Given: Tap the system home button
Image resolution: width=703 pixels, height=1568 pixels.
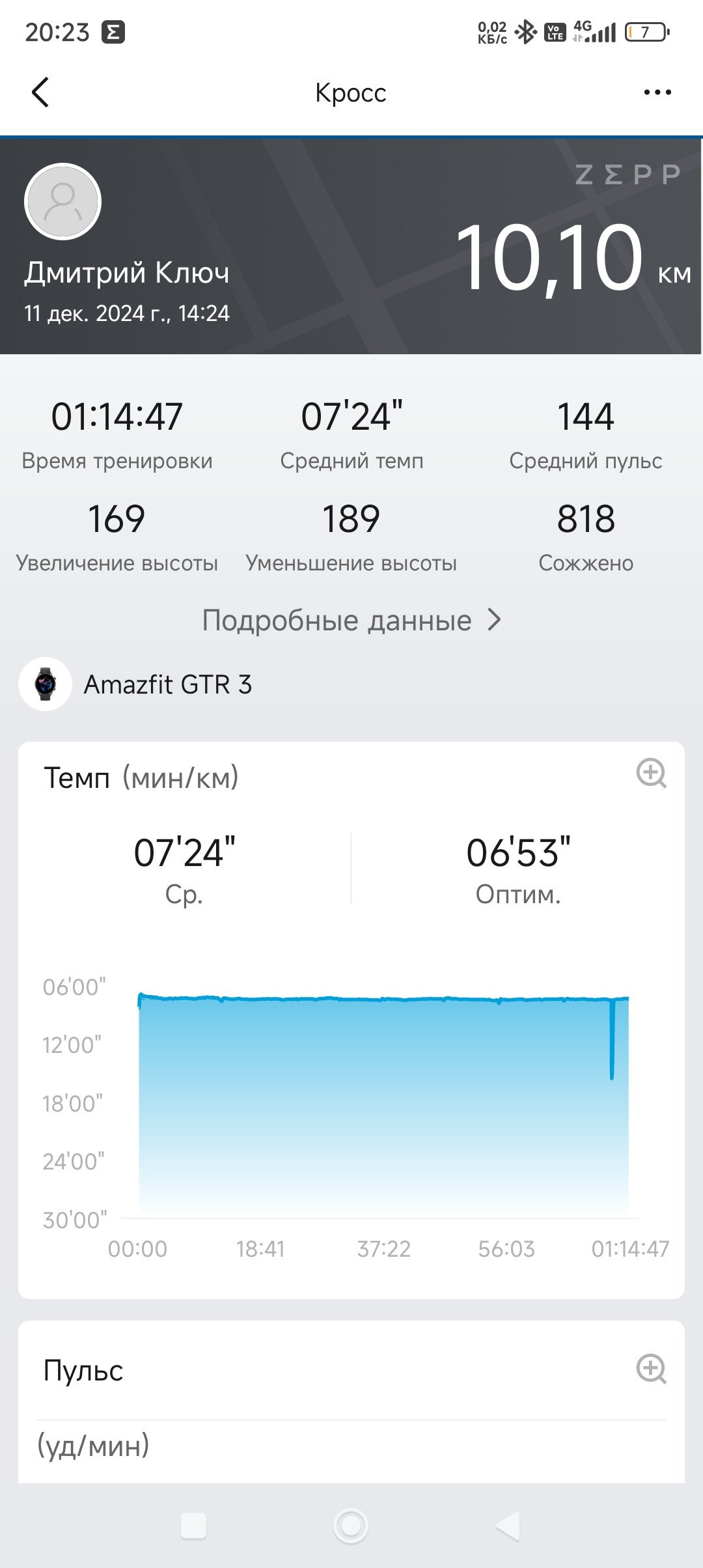Looking at the screenshot, I should tap(351, 1525).
